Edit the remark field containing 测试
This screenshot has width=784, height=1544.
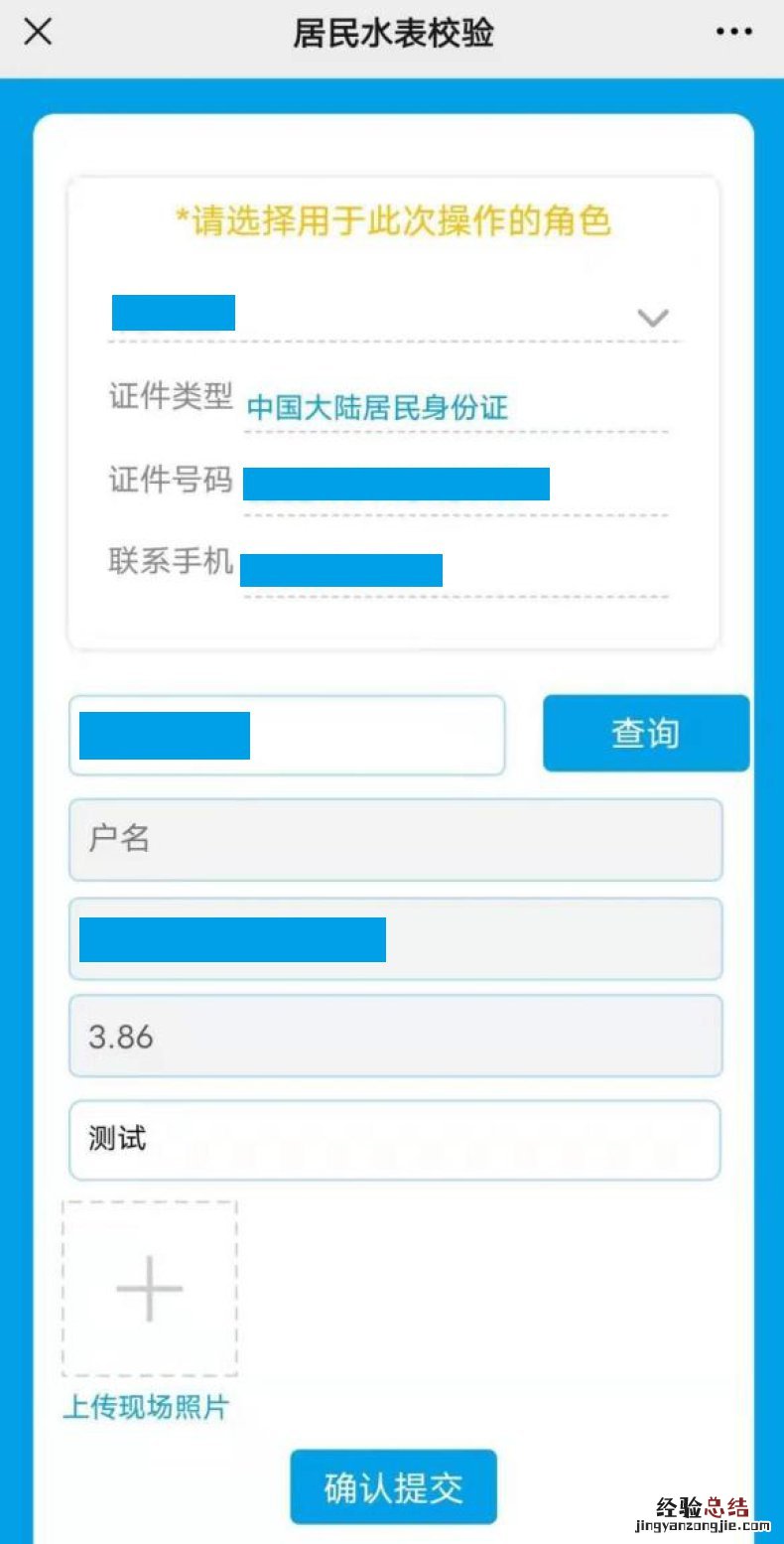point(394,1140)
